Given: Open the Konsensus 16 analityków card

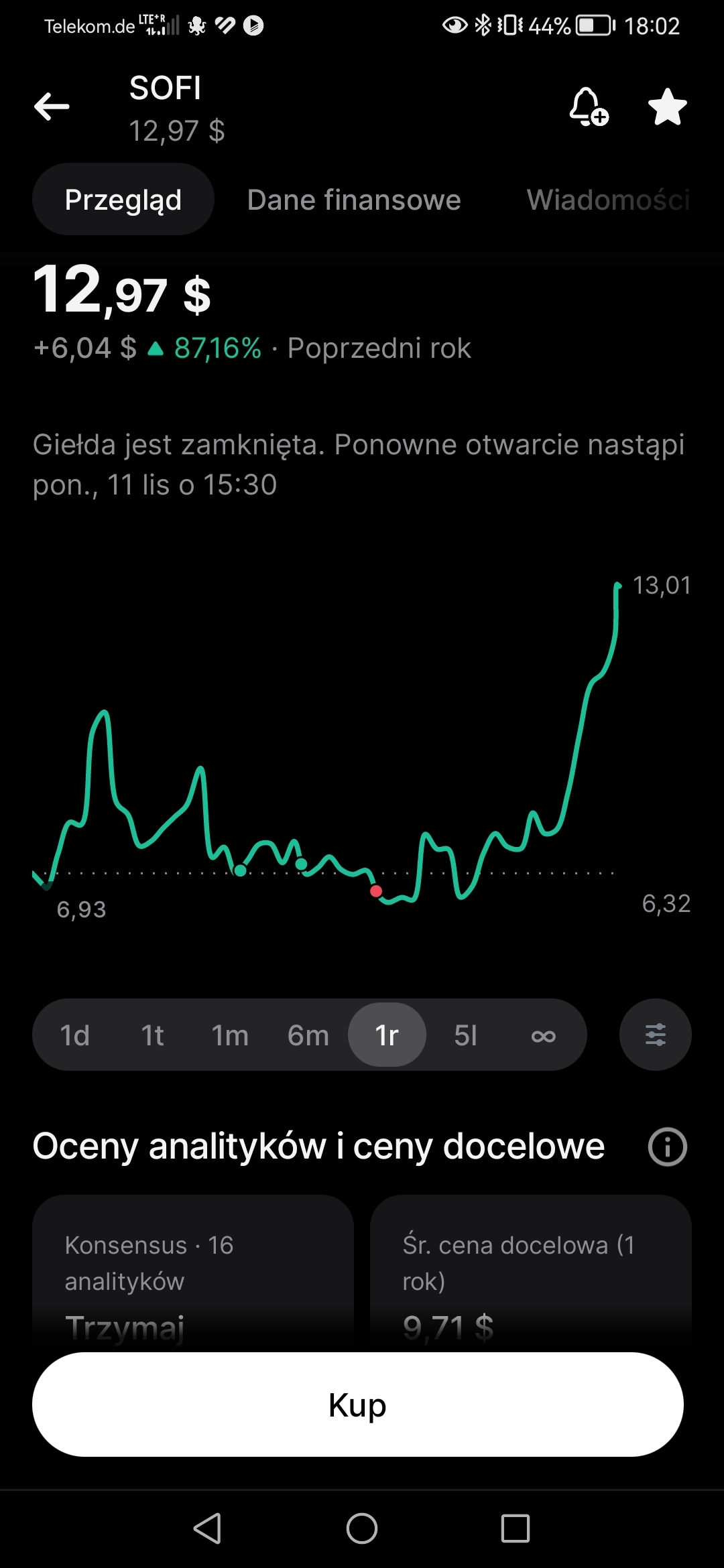Looking at the screenshot, I should [193, 1273].
